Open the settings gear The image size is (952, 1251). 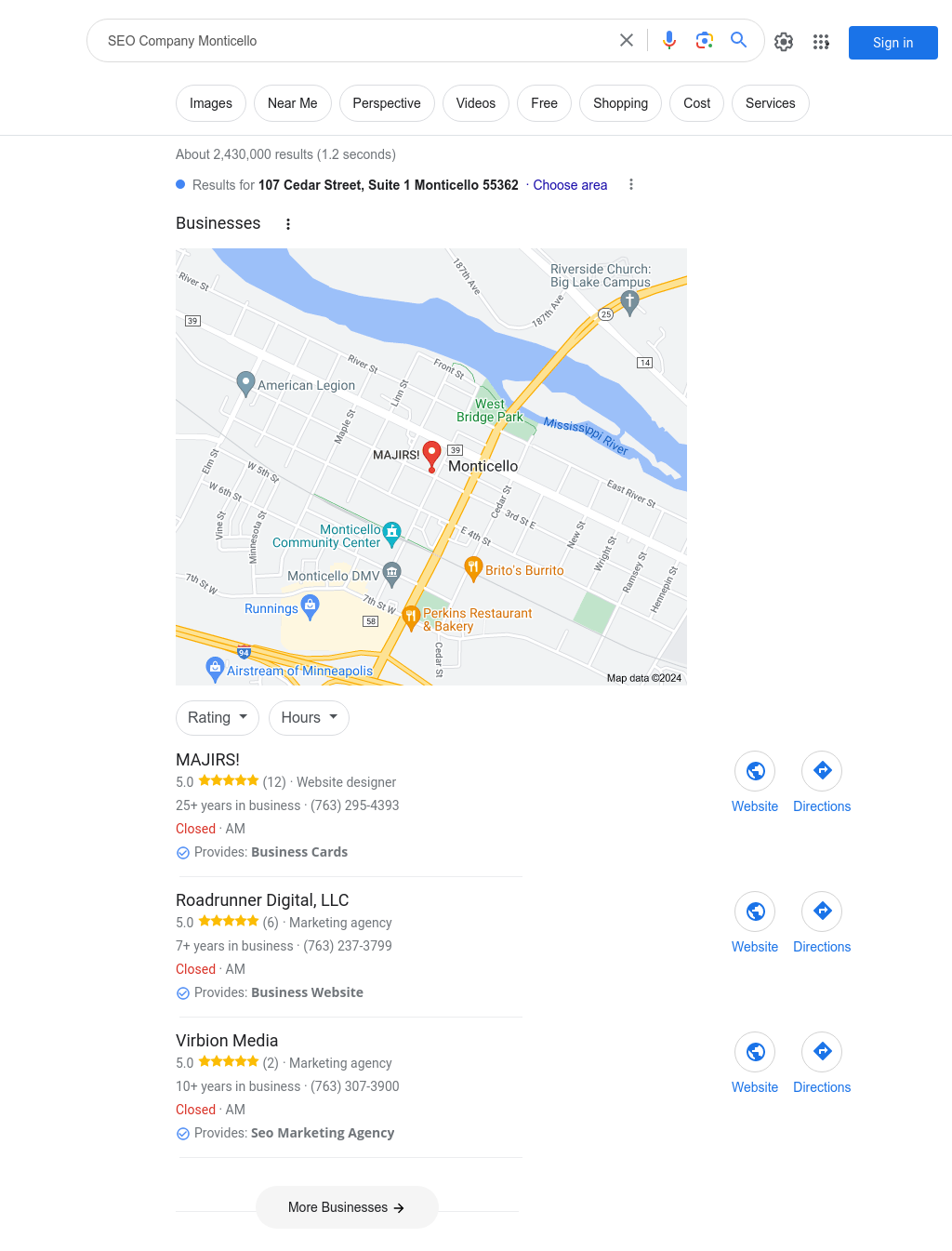784,42
